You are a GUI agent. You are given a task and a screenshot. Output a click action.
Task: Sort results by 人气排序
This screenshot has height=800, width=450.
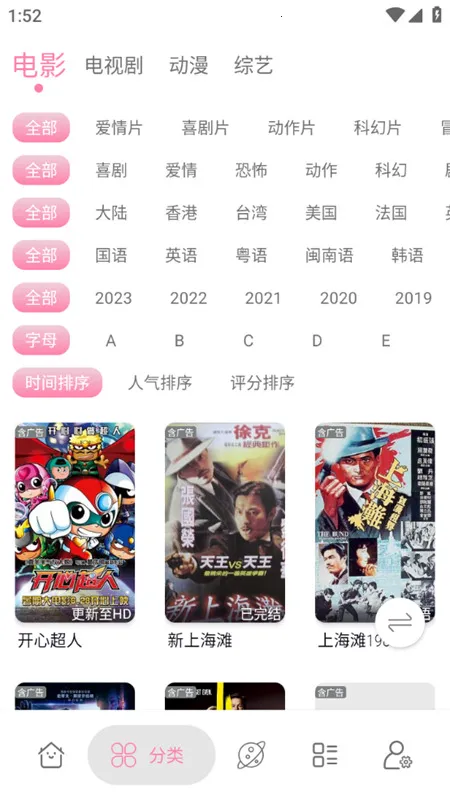tap(160, 383)
